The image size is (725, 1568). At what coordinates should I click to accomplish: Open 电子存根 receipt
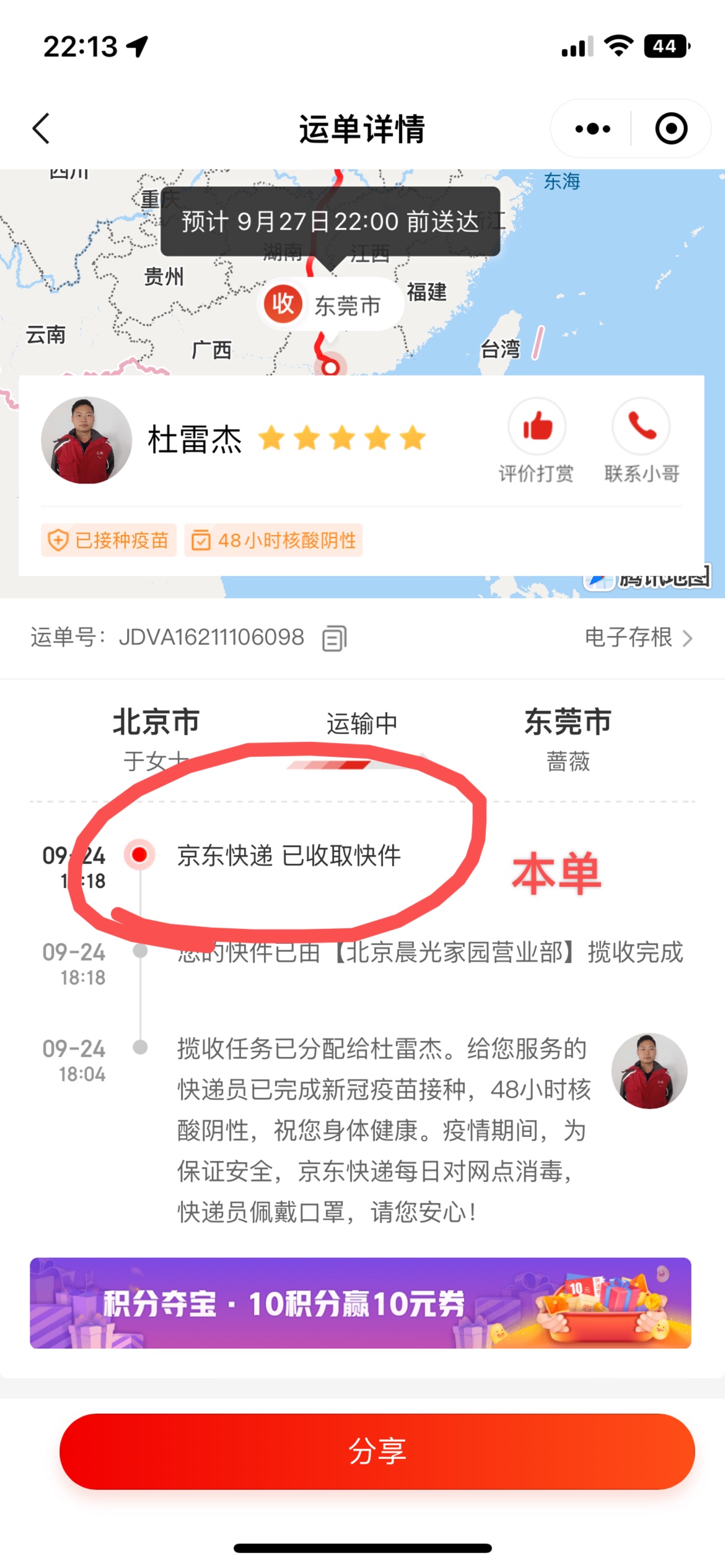(638, 637)
